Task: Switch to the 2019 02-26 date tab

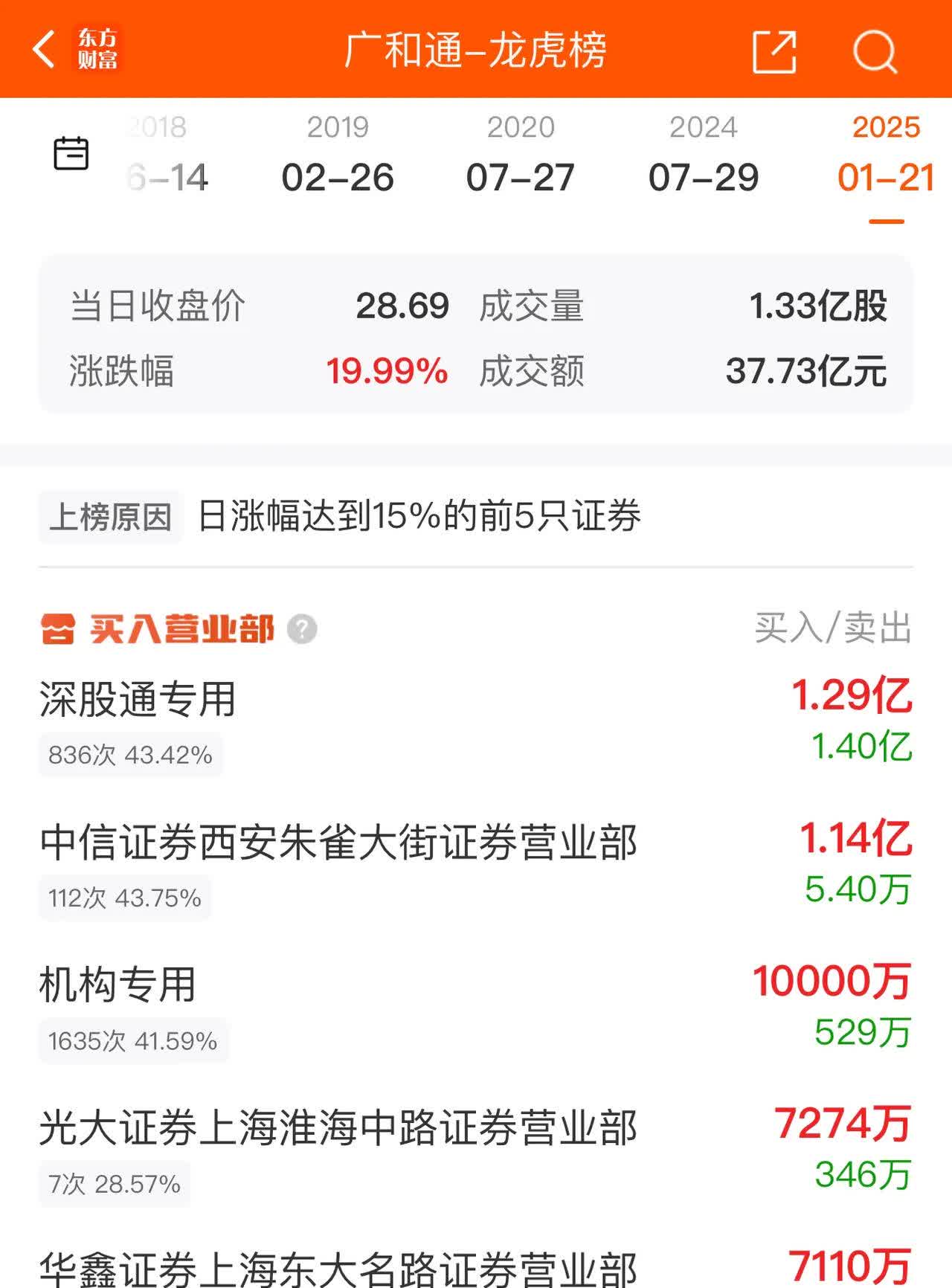Action: click(339, 152)
